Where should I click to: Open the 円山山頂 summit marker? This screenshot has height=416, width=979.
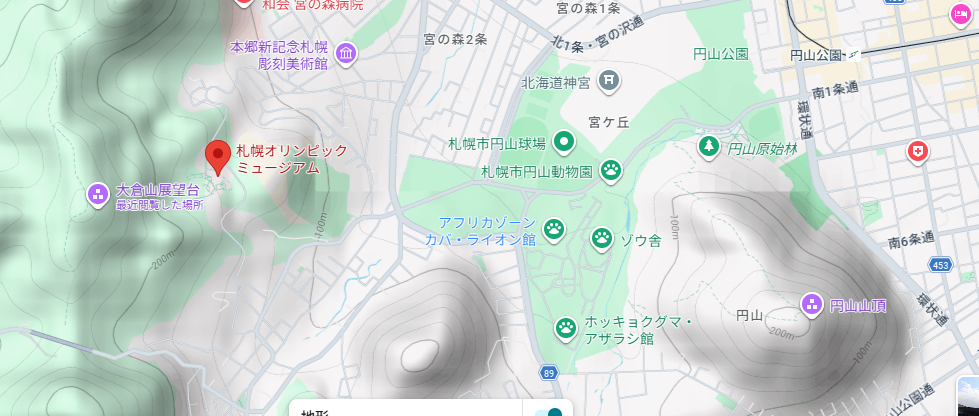(x=812, y=304)
